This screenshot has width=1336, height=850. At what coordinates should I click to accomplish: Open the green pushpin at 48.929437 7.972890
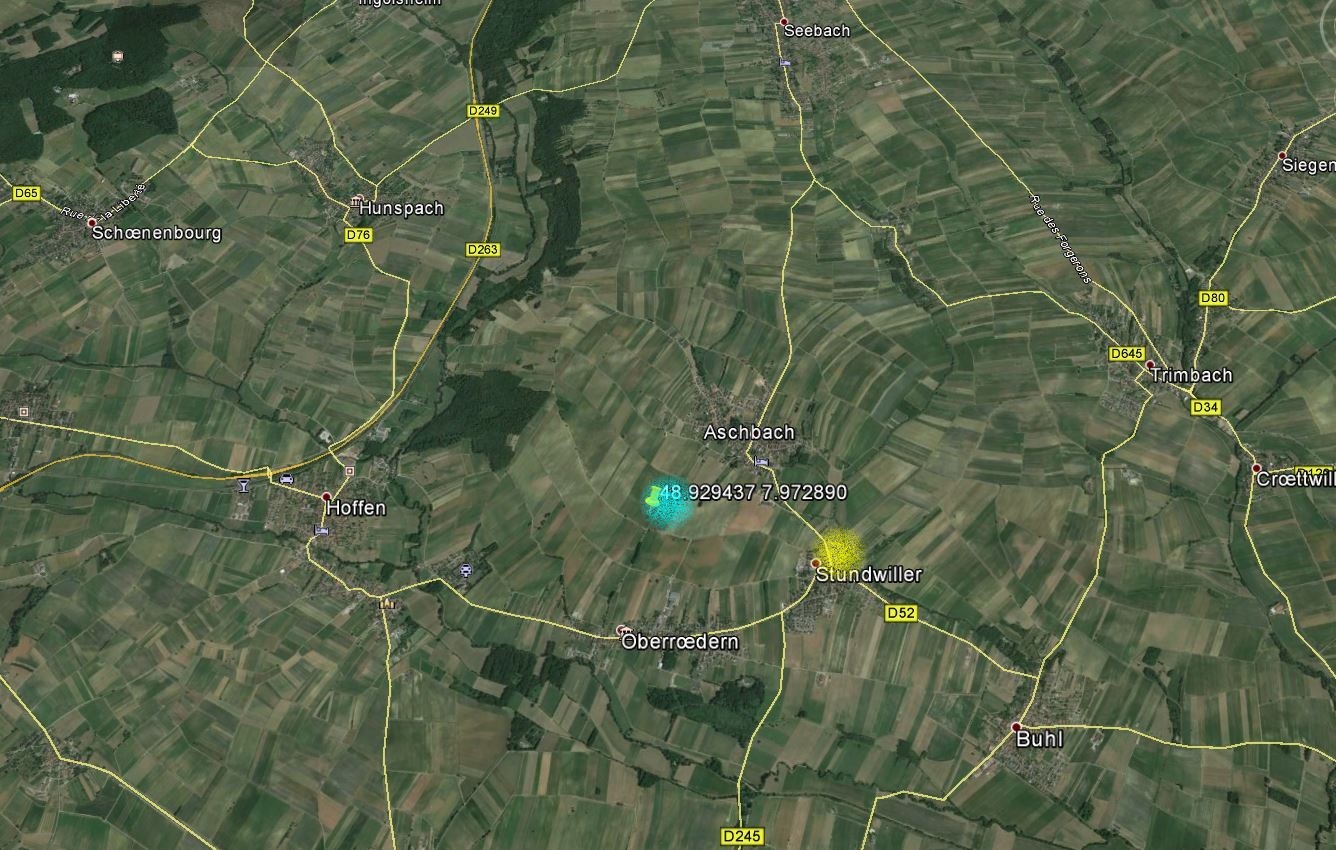click(653, 494)
